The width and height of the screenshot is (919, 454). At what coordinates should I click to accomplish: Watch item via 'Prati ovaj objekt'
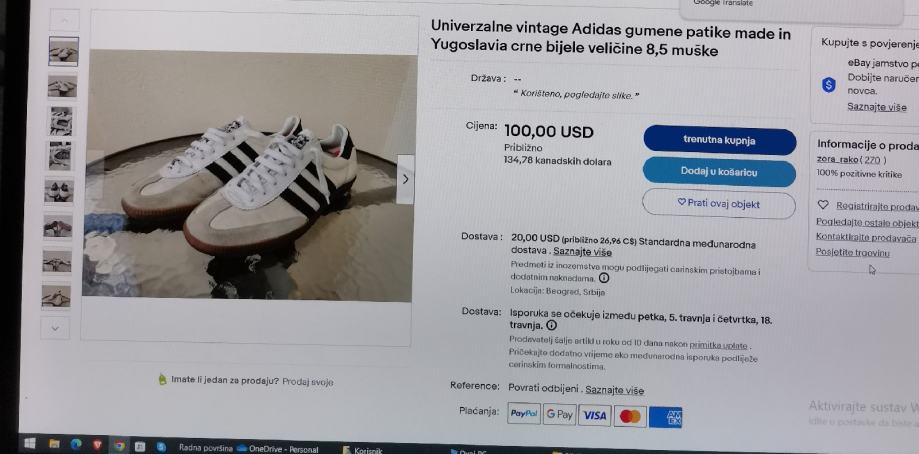pyautogui.click(x=719, y=202)
